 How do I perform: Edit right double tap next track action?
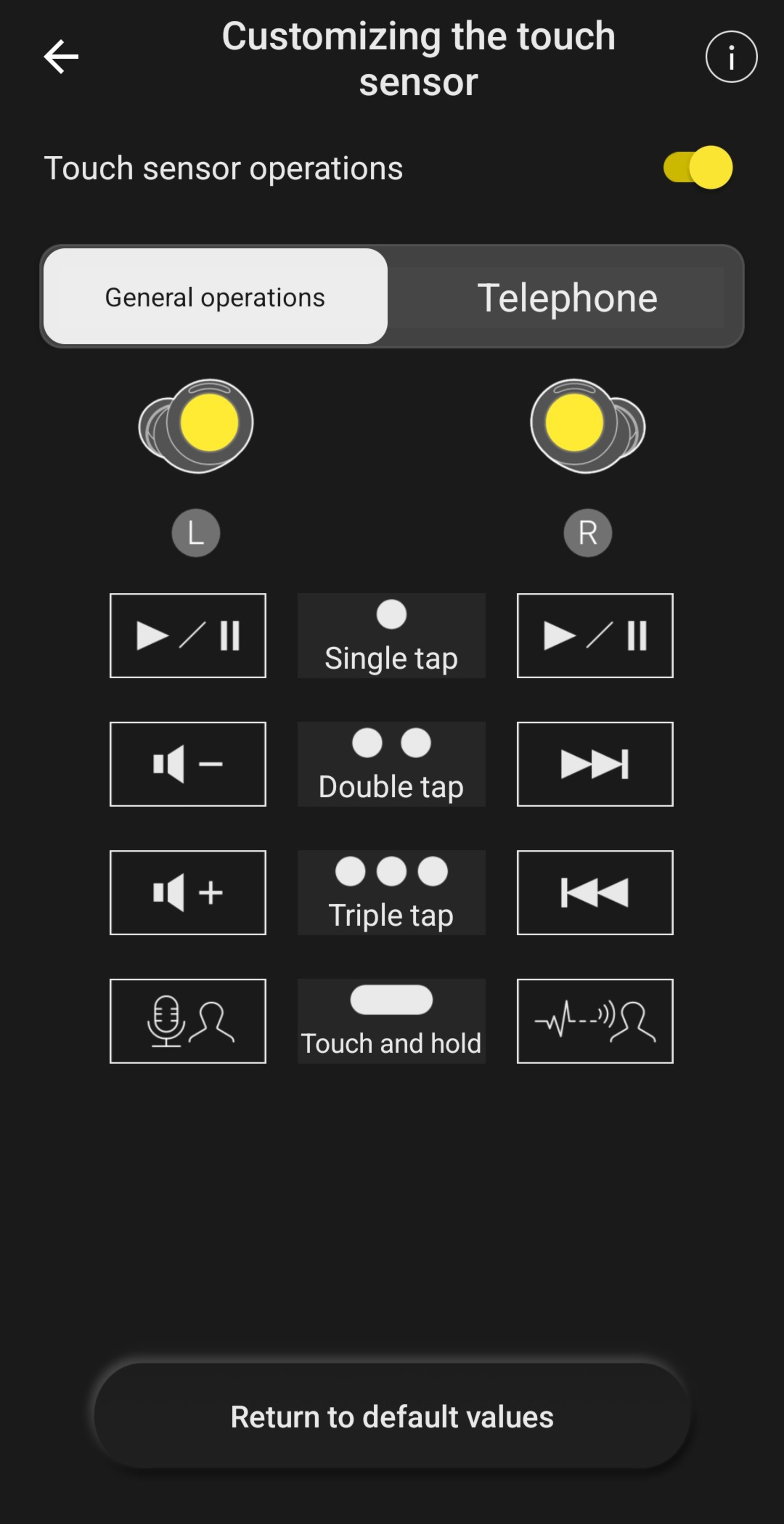595,764
